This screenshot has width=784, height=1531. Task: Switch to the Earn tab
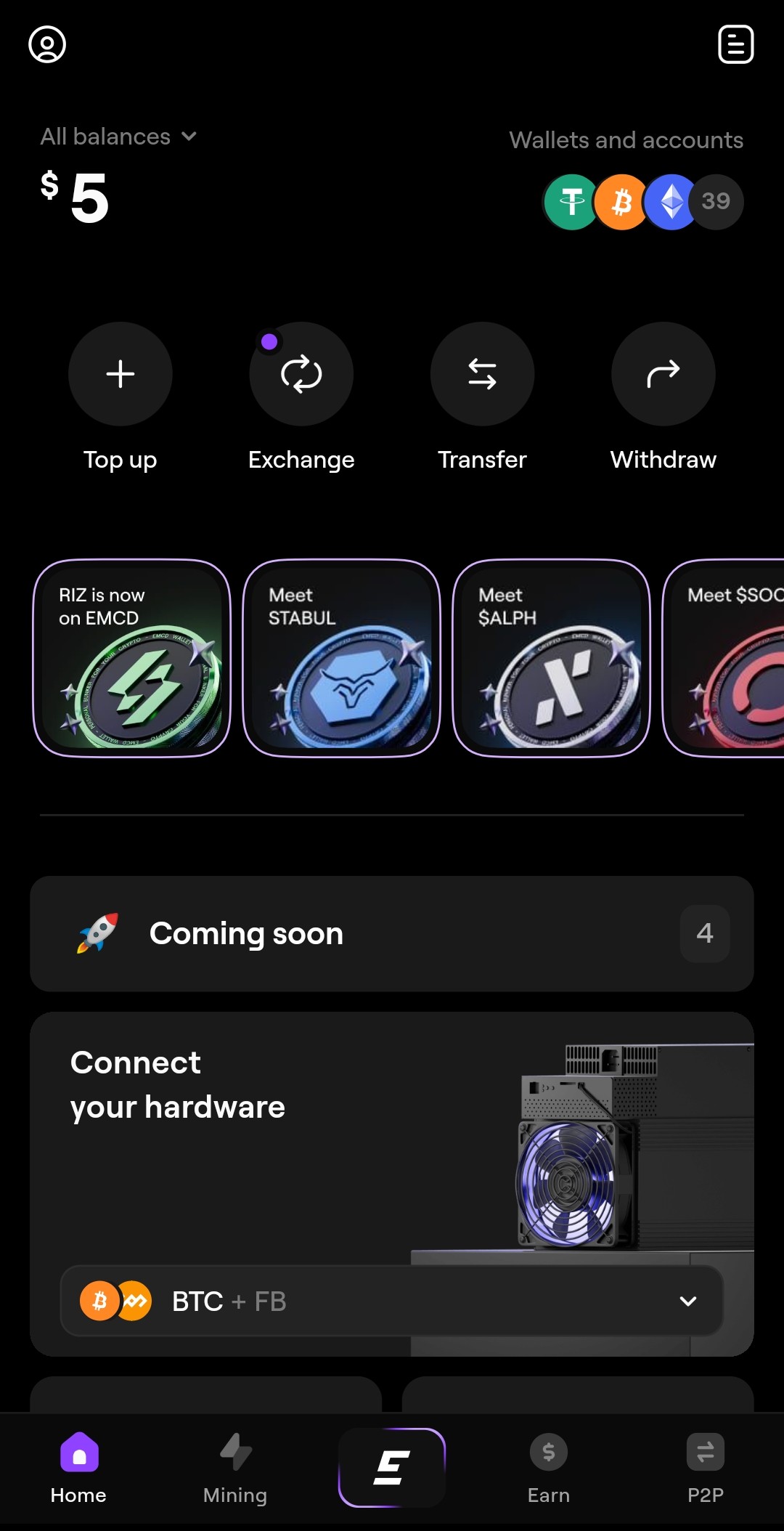(x=549, y=1467)
